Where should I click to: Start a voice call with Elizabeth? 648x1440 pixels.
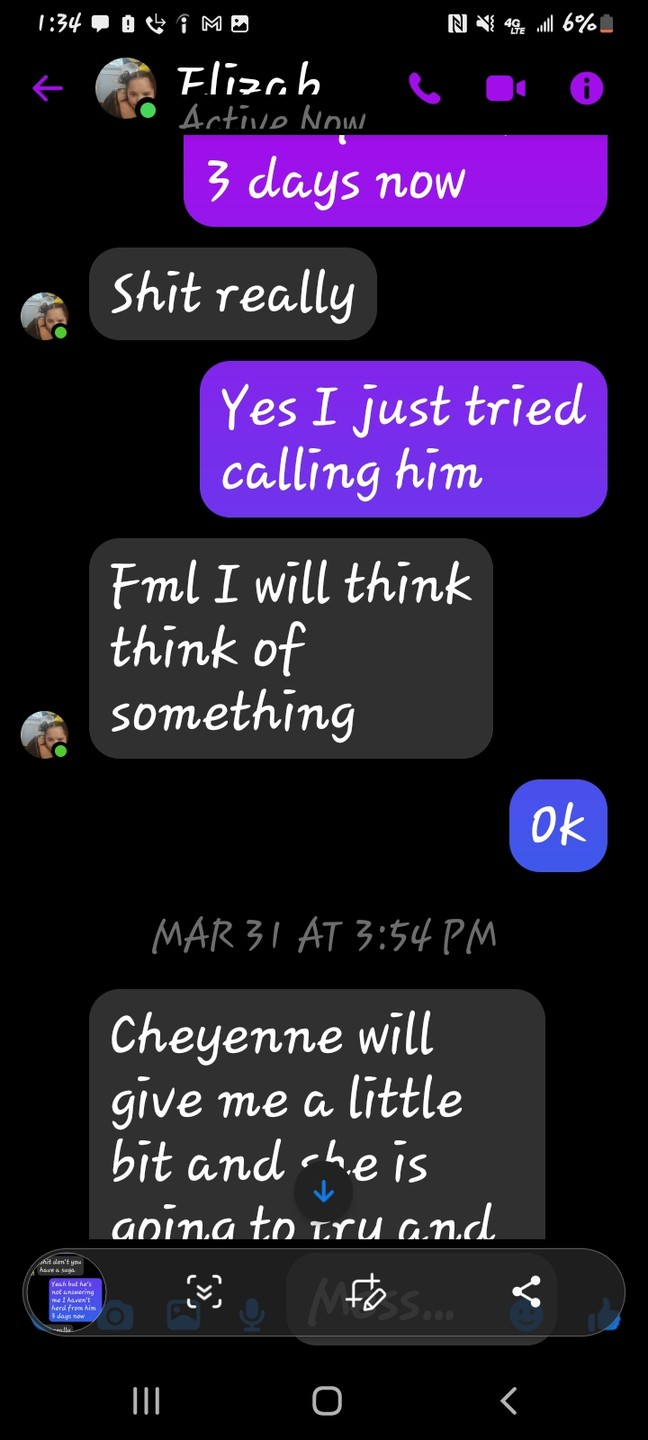[x=424, y=89]
